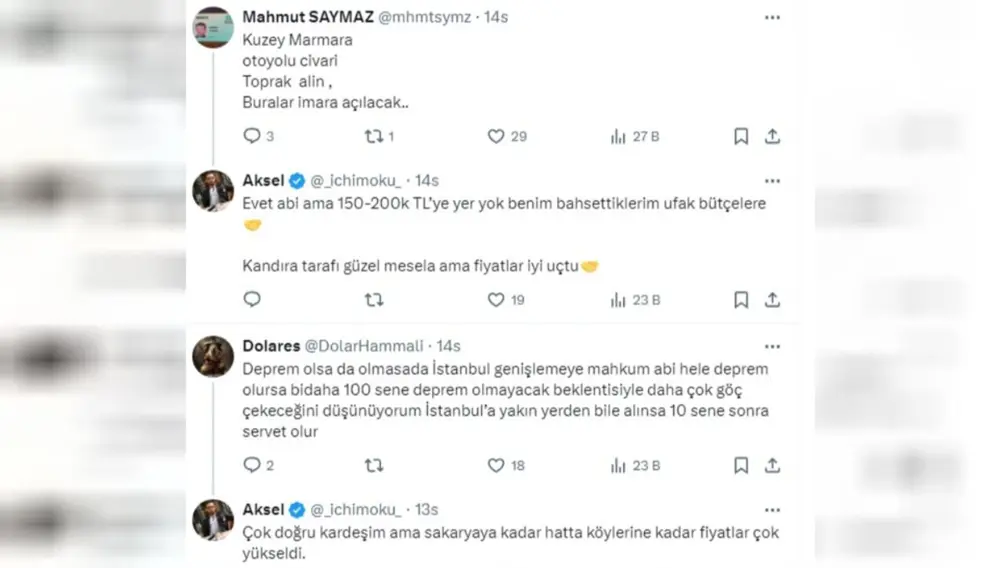The width and height of the screenshot is (1001, 568).
Task: Open overflow menu on Aksel's Kandıra tweet
Action: [772, 181]
